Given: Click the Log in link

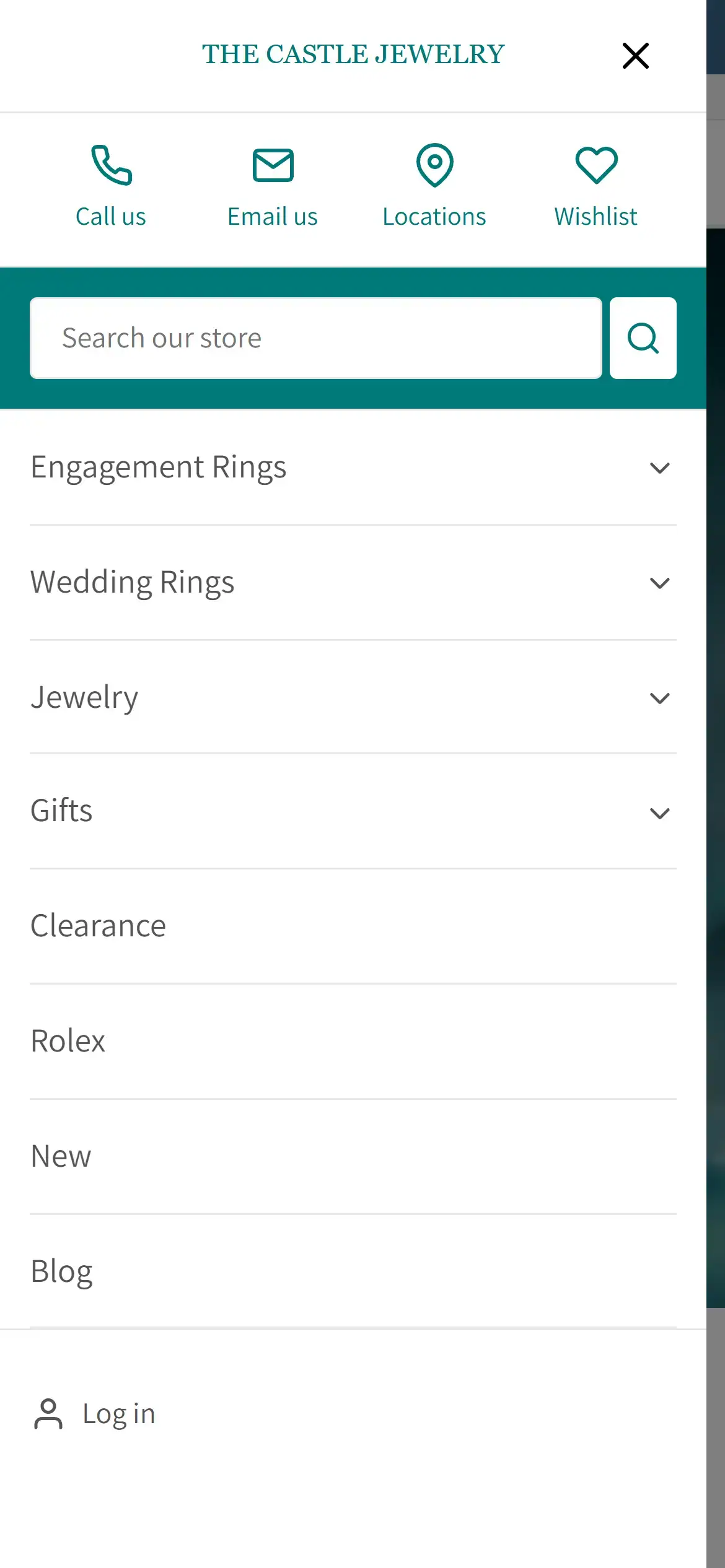Looking at the screenshot, I should tap(119, 1414).
